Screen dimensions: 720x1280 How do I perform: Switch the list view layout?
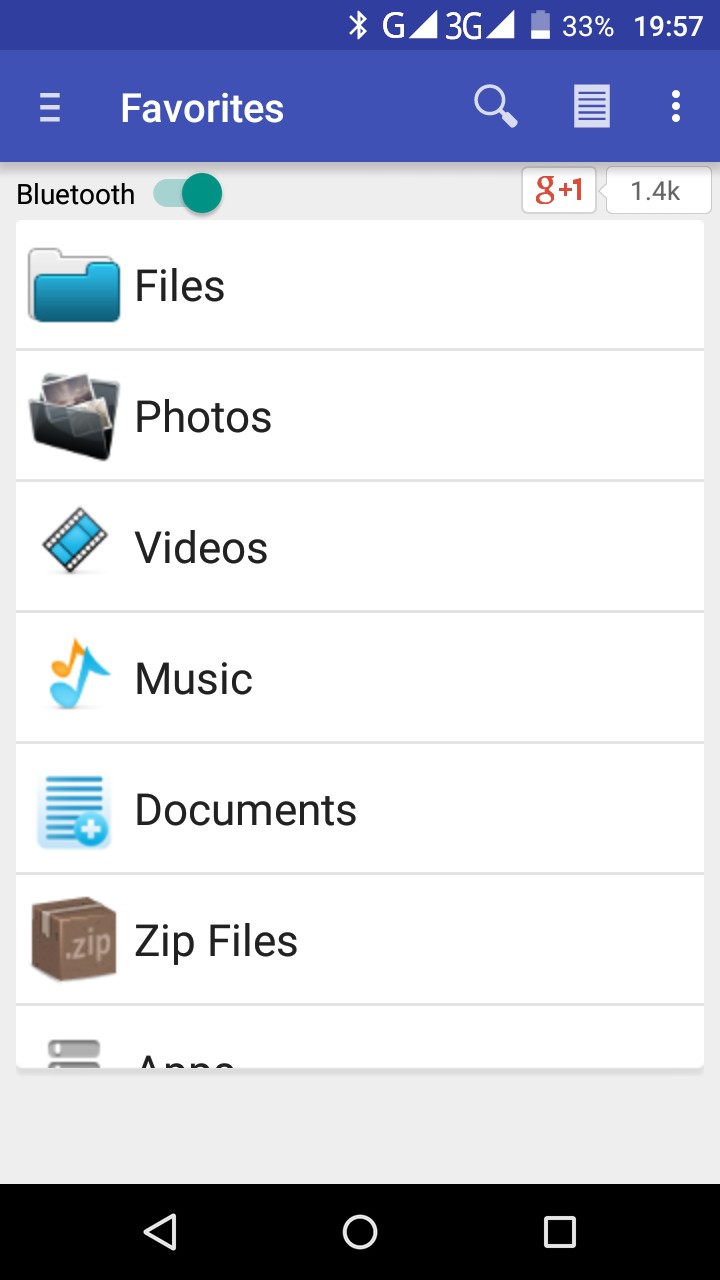591,106
